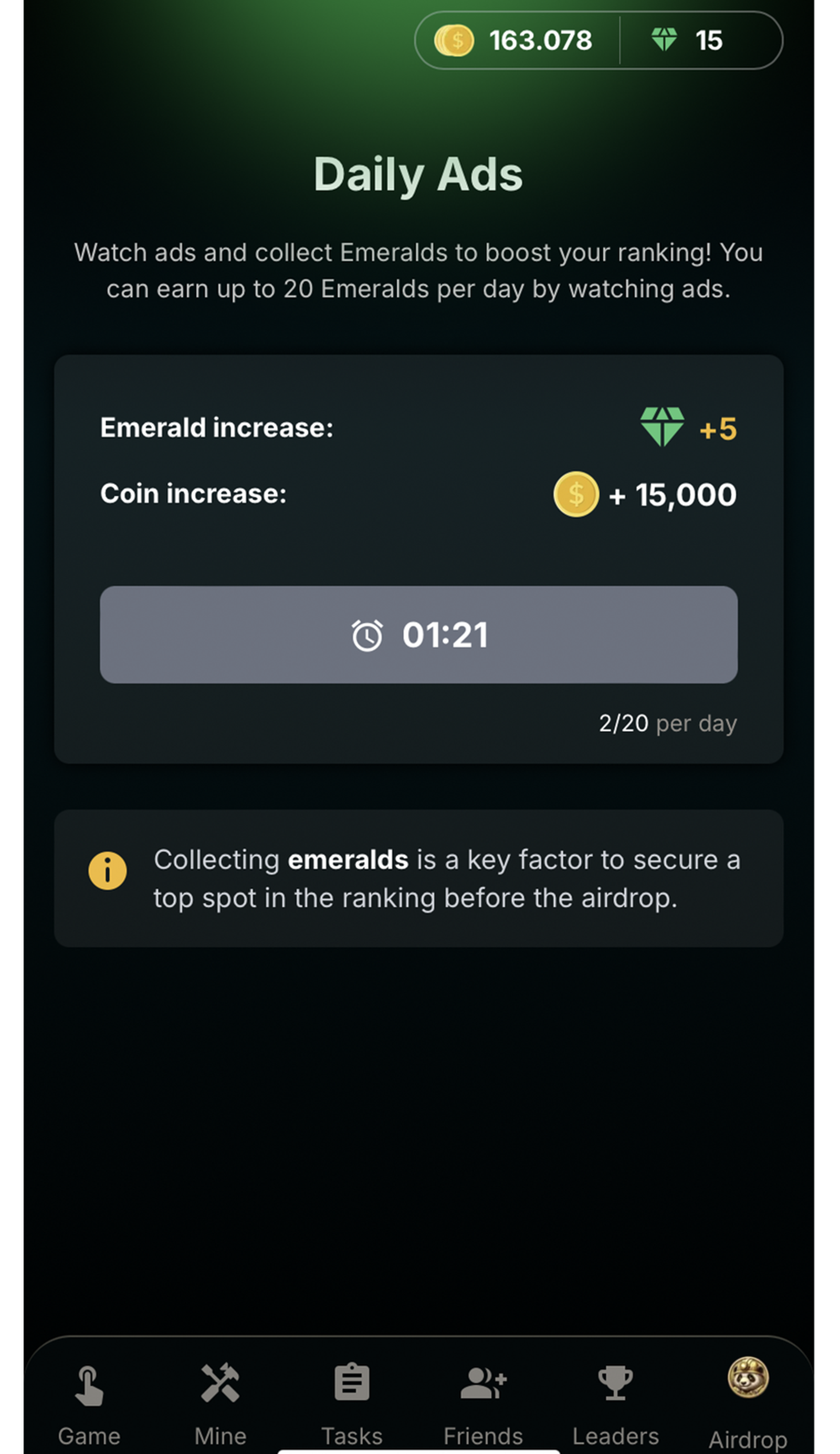Tap the Tasks clipboard icon
The width and height of the screenshot is (840, 1454).
point(352,1382)
